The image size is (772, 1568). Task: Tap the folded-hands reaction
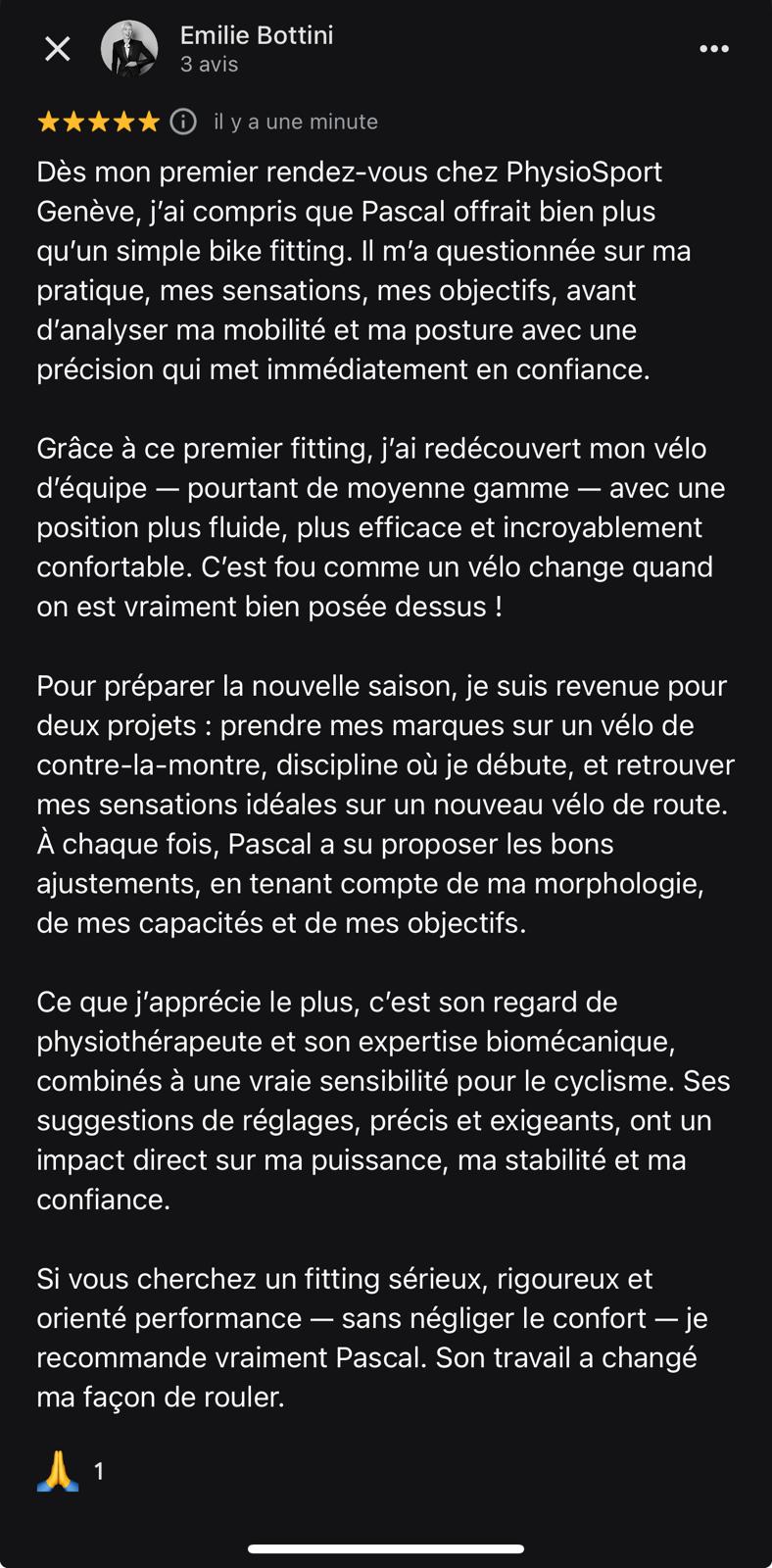pos(58,1471)
